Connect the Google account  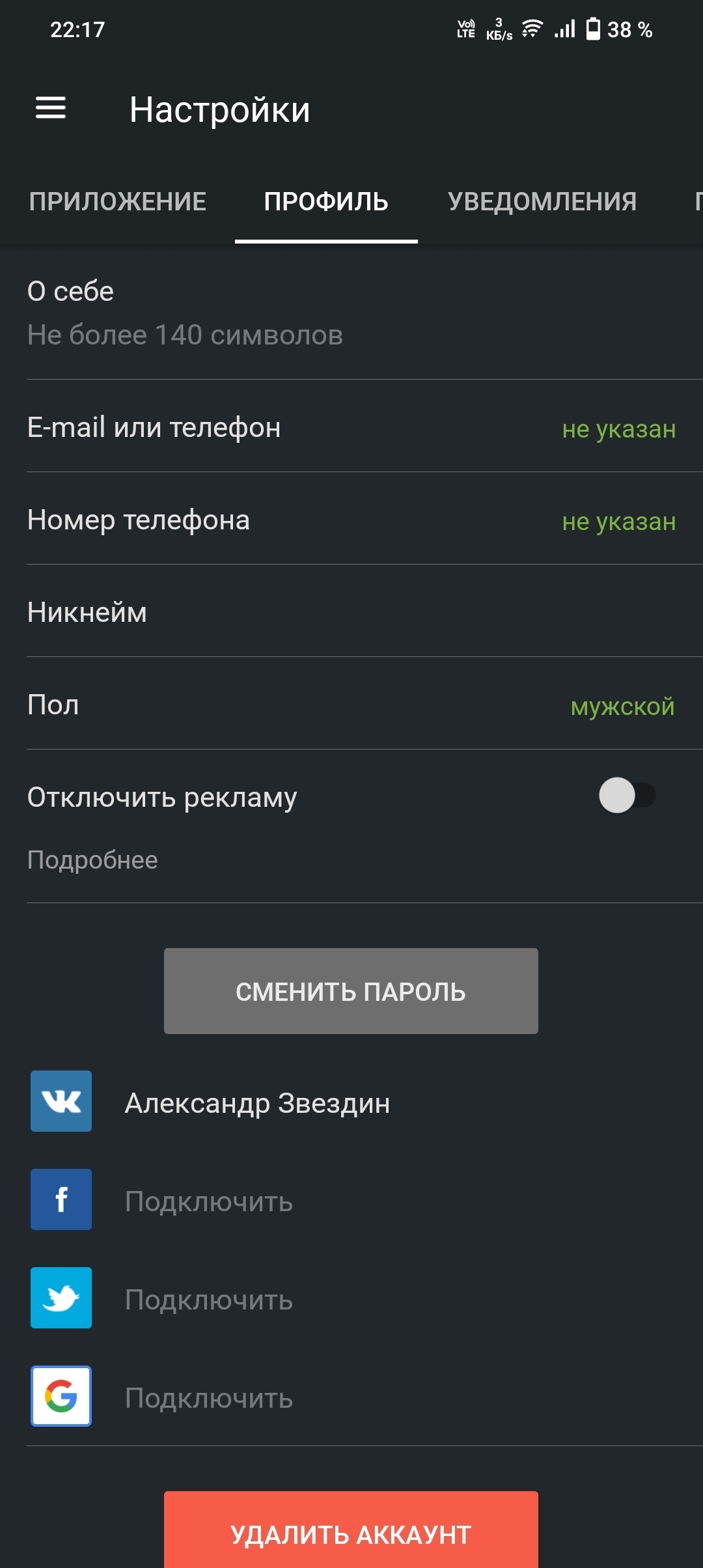point(208,1398)
